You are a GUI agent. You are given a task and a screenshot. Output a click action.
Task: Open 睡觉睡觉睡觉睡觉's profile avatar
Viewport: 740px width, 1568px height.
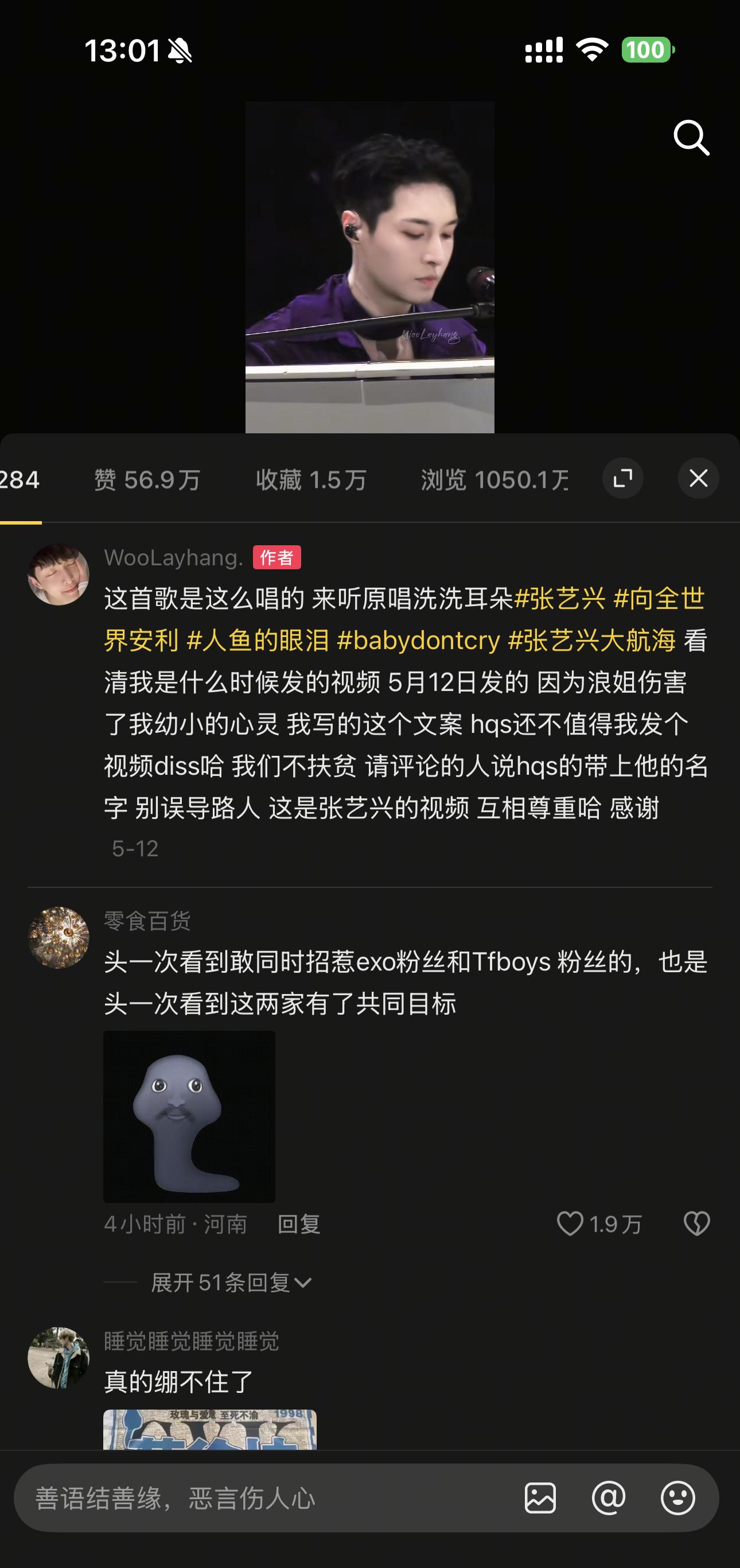[x=59, y=1357]
